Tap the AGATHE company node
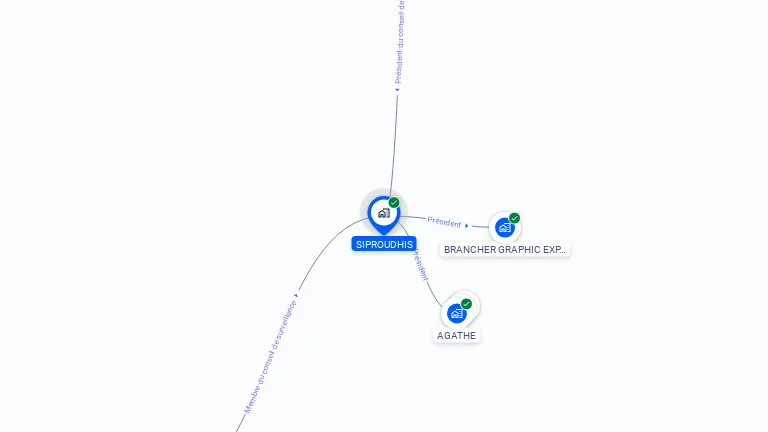This screenshot has width=768, height=432. [x=458, y=313]
